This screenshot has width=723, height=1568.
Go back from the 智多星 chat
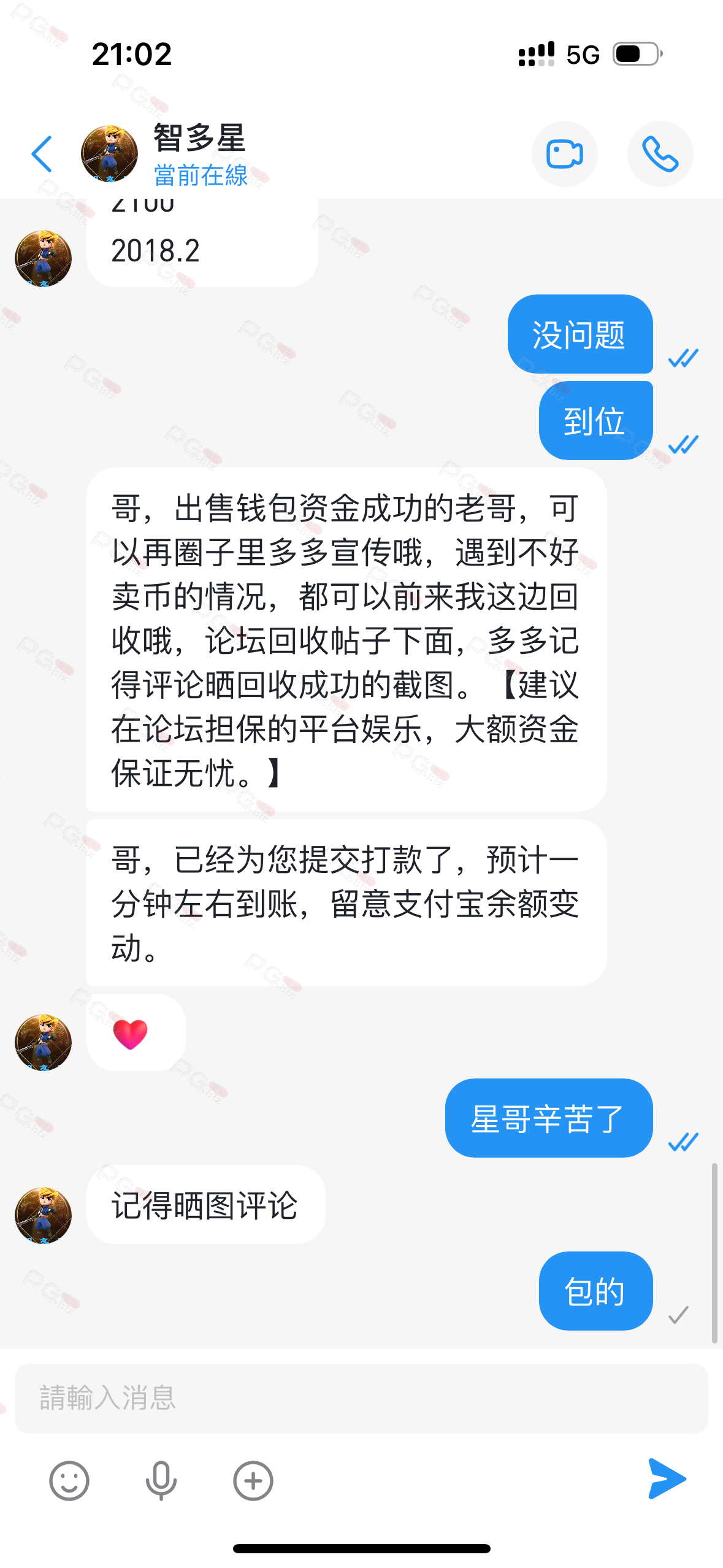pos(42,154)
